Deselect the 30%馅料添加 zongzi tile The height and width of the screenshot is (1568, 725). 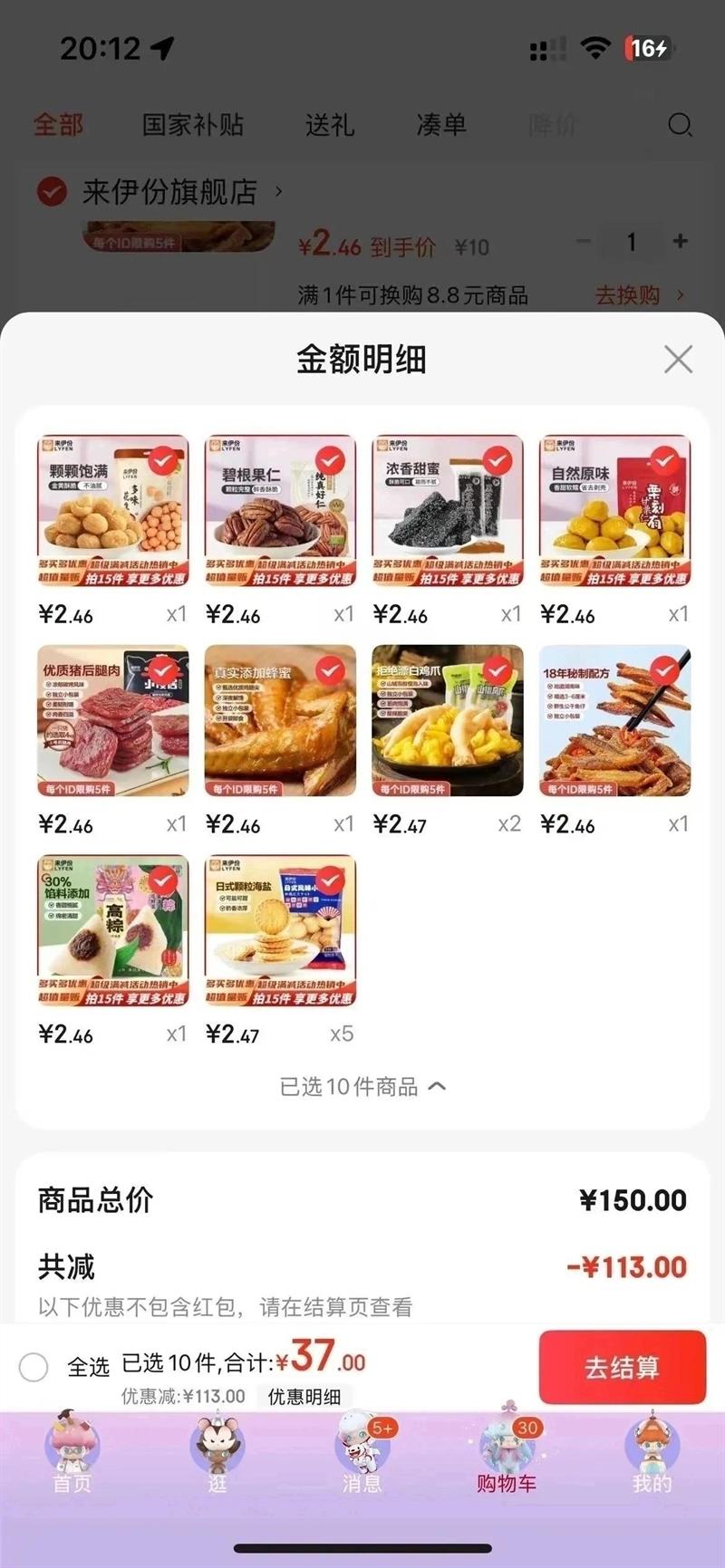tap(163, 880)
